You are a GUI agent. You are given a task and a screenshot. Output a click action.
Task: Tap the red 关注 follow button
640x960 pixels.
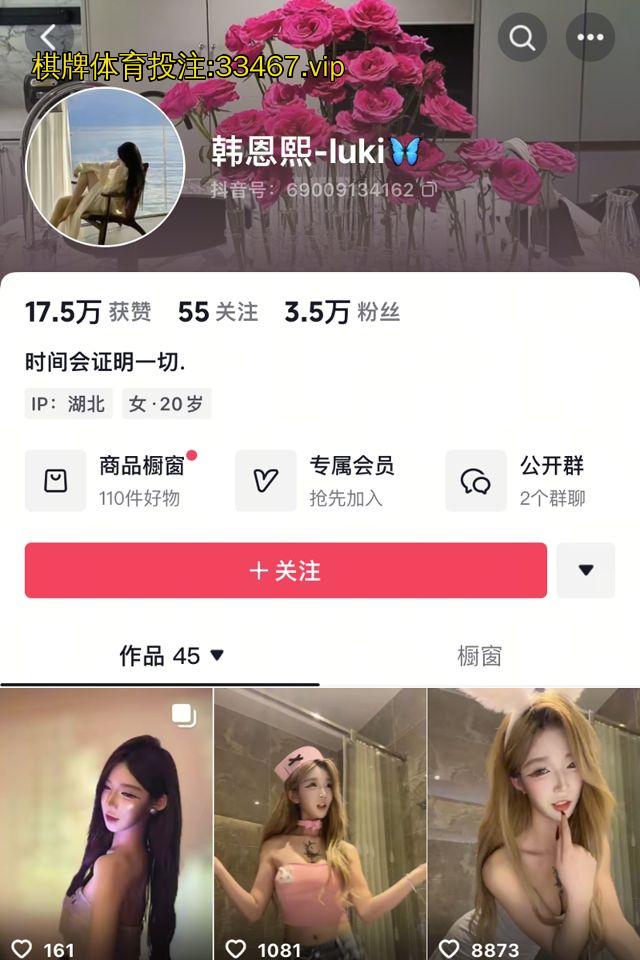pyautogui.click(x=286, y=570)
